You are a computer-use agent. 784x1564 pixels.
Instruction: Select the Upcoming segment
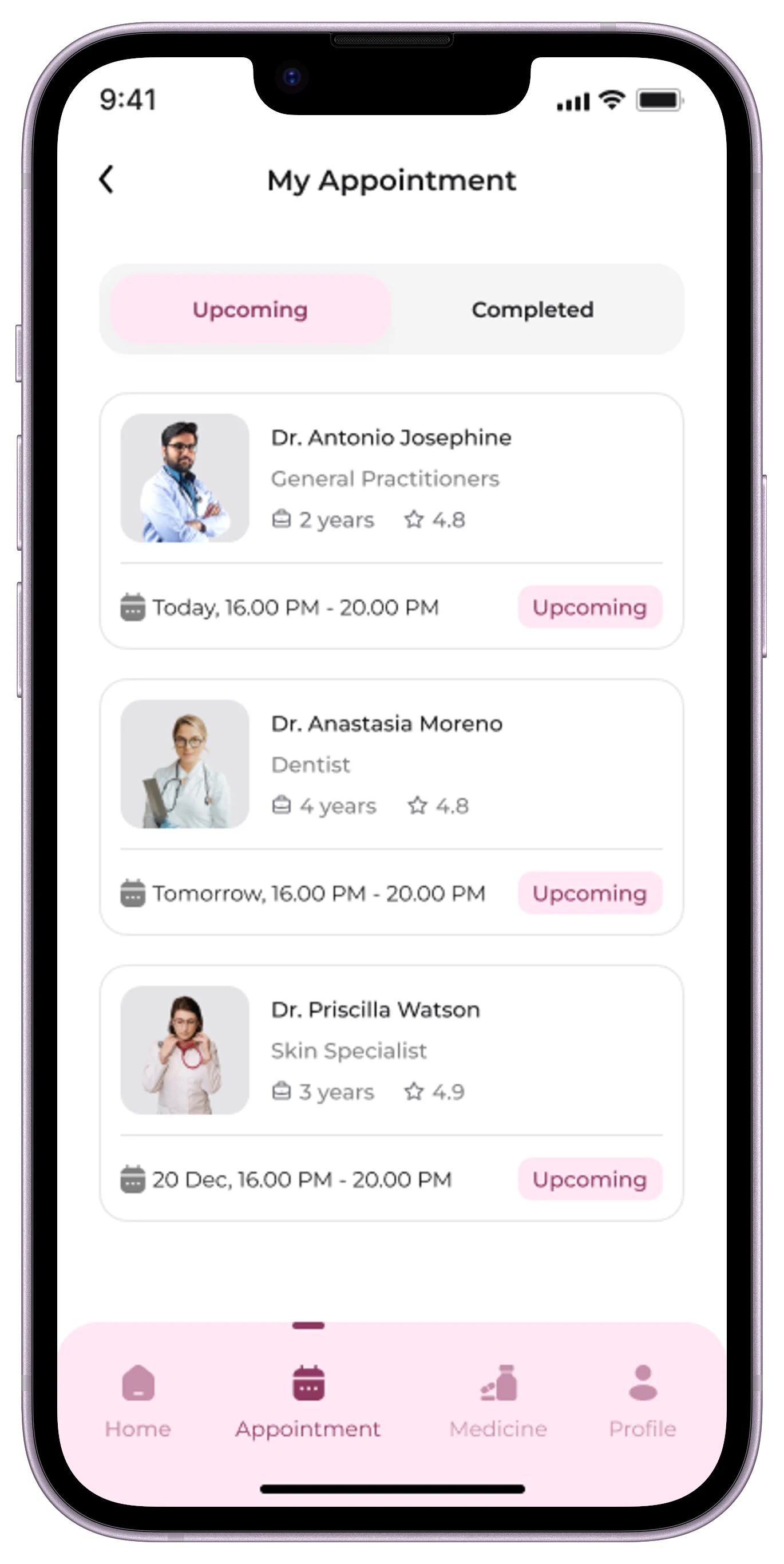(x=250, y=310)
